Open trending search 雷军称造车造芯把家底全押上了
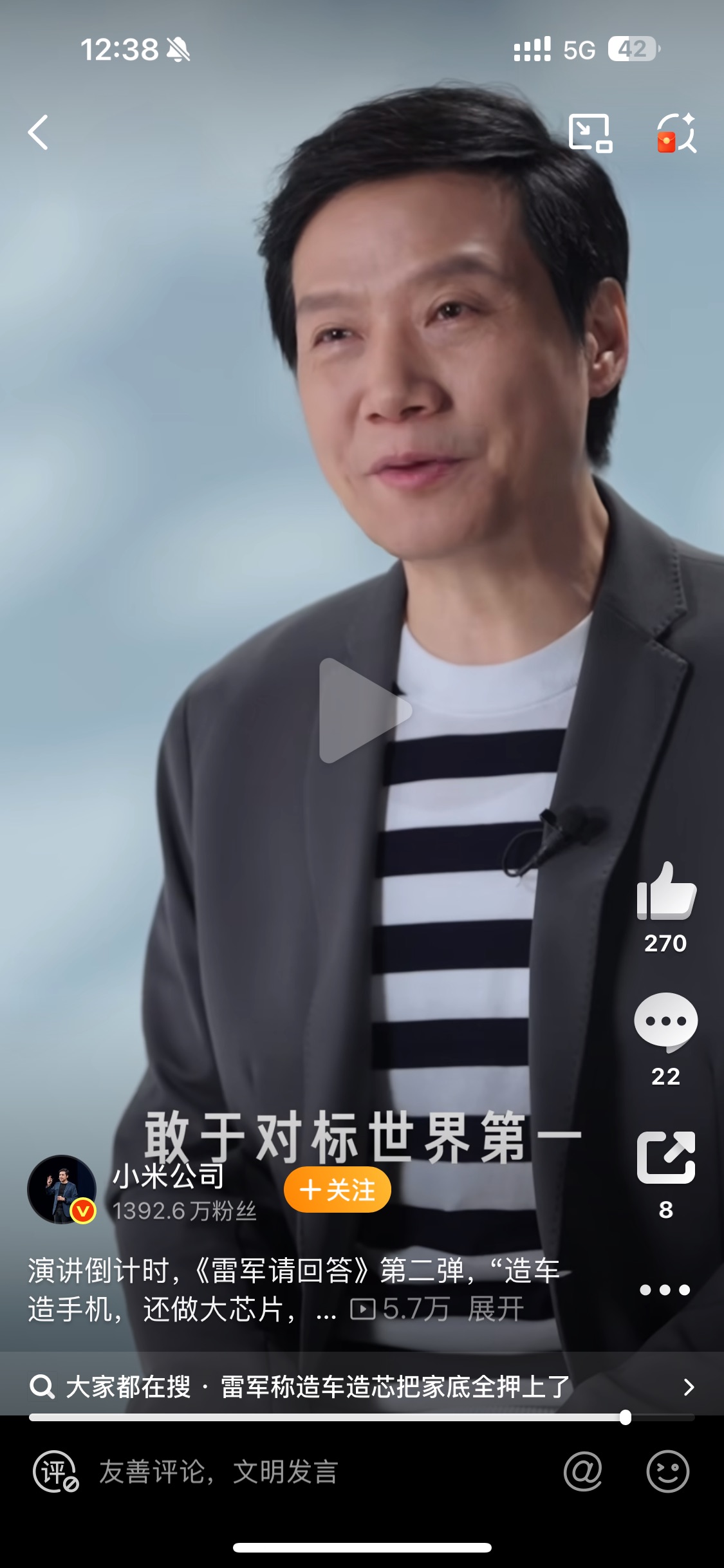 click(x=394, y=1387)
